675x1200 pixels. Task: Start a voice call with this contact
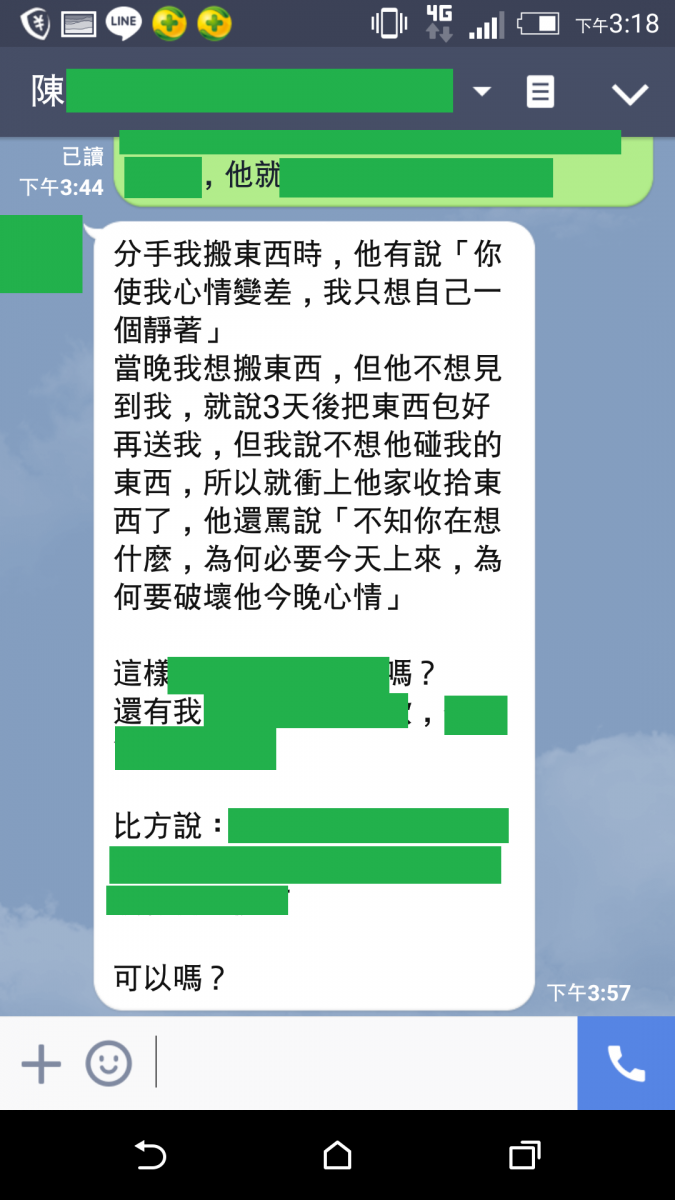click(x=626, y=1063)
